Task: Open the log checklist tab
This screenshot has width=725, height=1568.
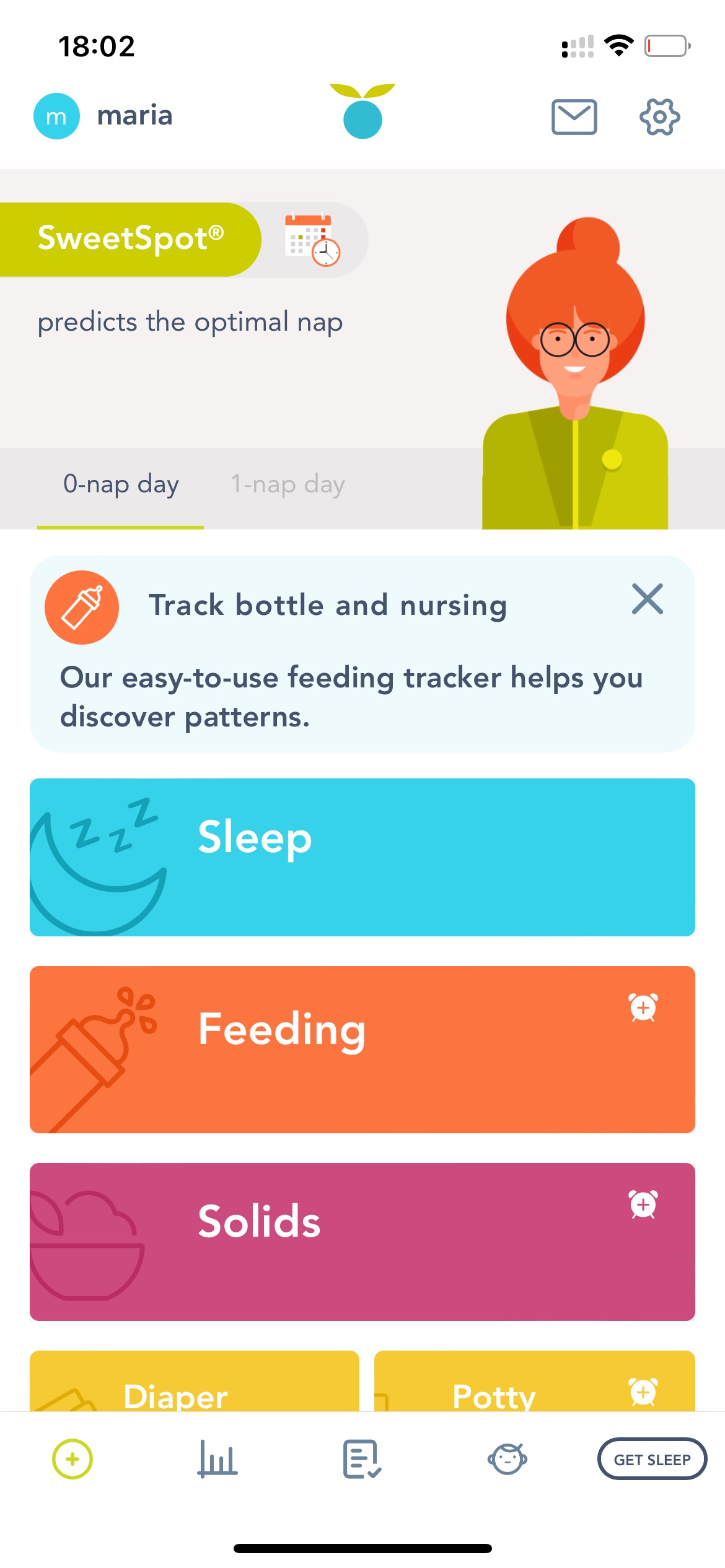Action: click(362, 1459)
